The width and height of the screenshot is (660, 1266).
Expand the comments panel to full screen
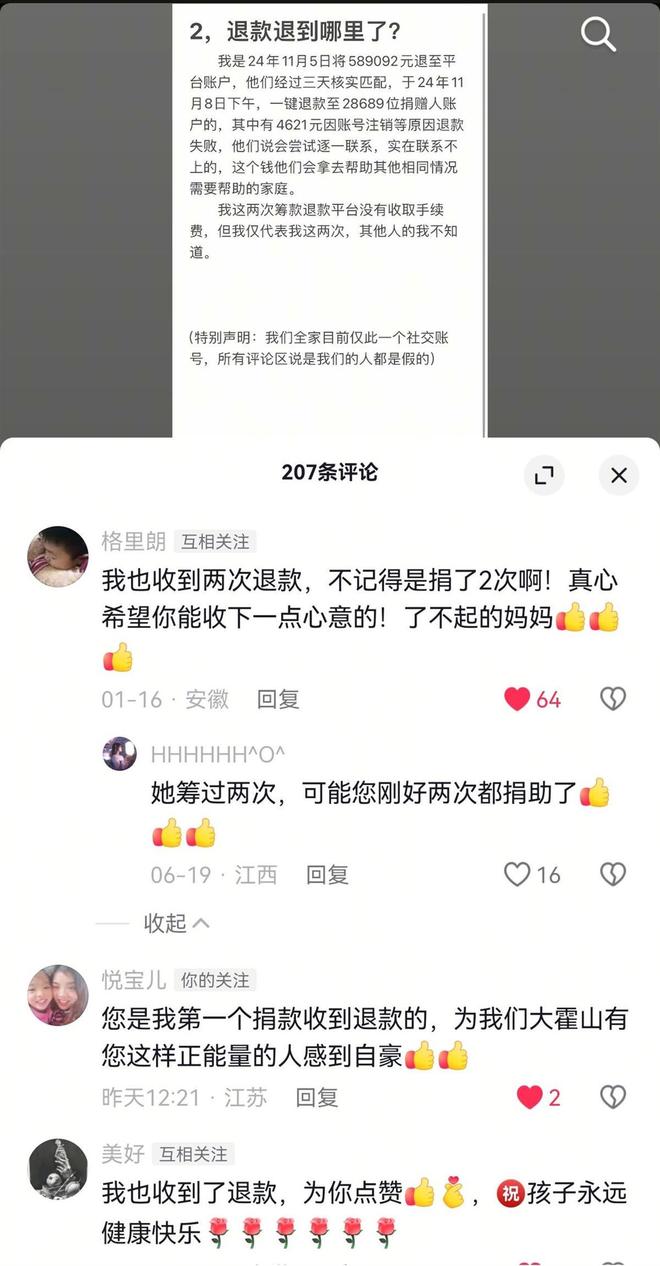pos(543,475)
